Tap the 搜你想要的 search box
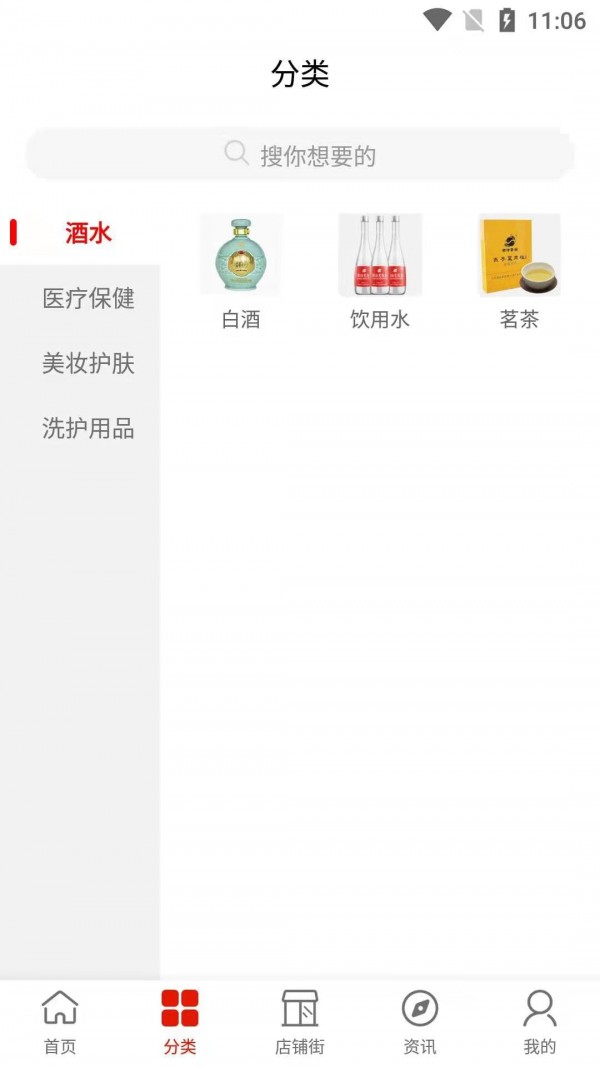Screen dimensions: 600x1067 coord(300,155)
